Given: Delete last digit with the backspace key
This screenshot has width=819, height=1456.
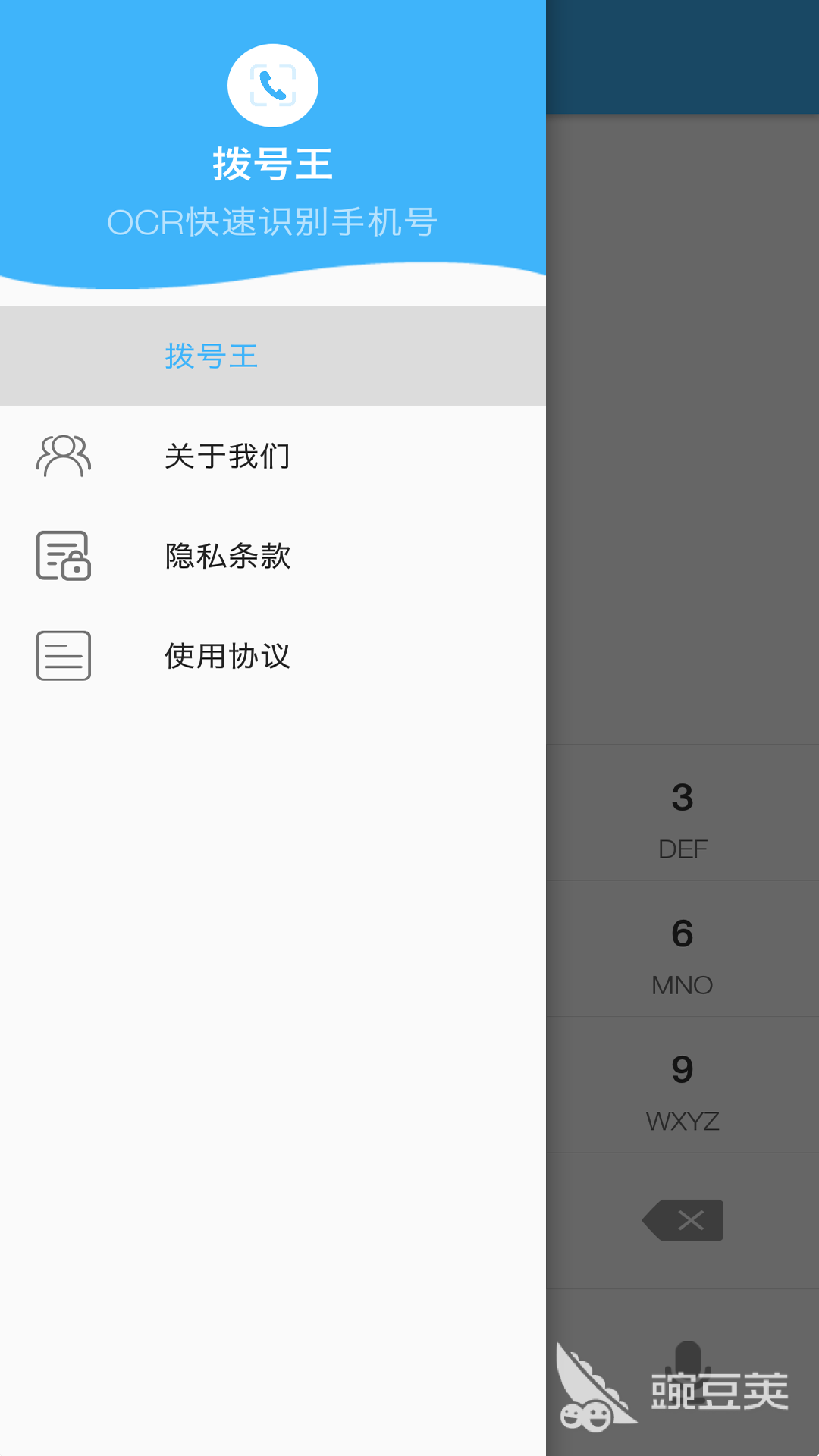Looking at the screenshot, I should 682,1220.
